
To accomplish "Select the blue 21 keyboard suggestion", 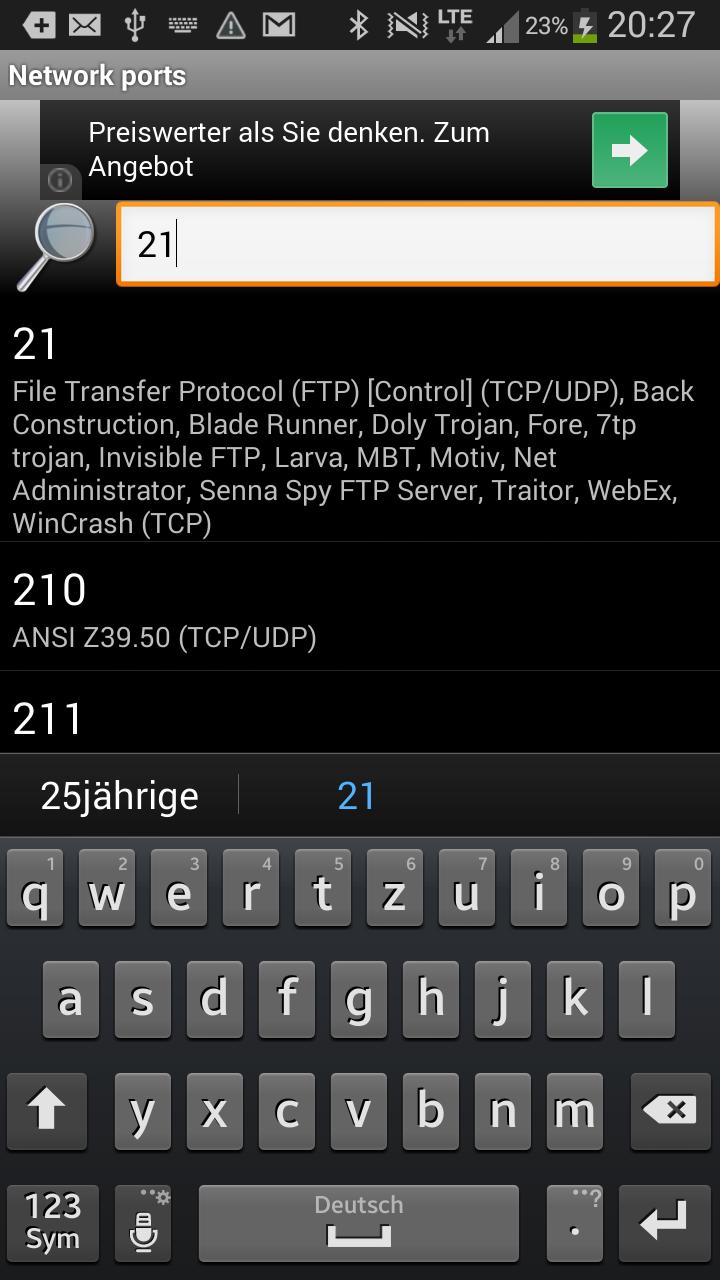I will click(x=356, y=796).
